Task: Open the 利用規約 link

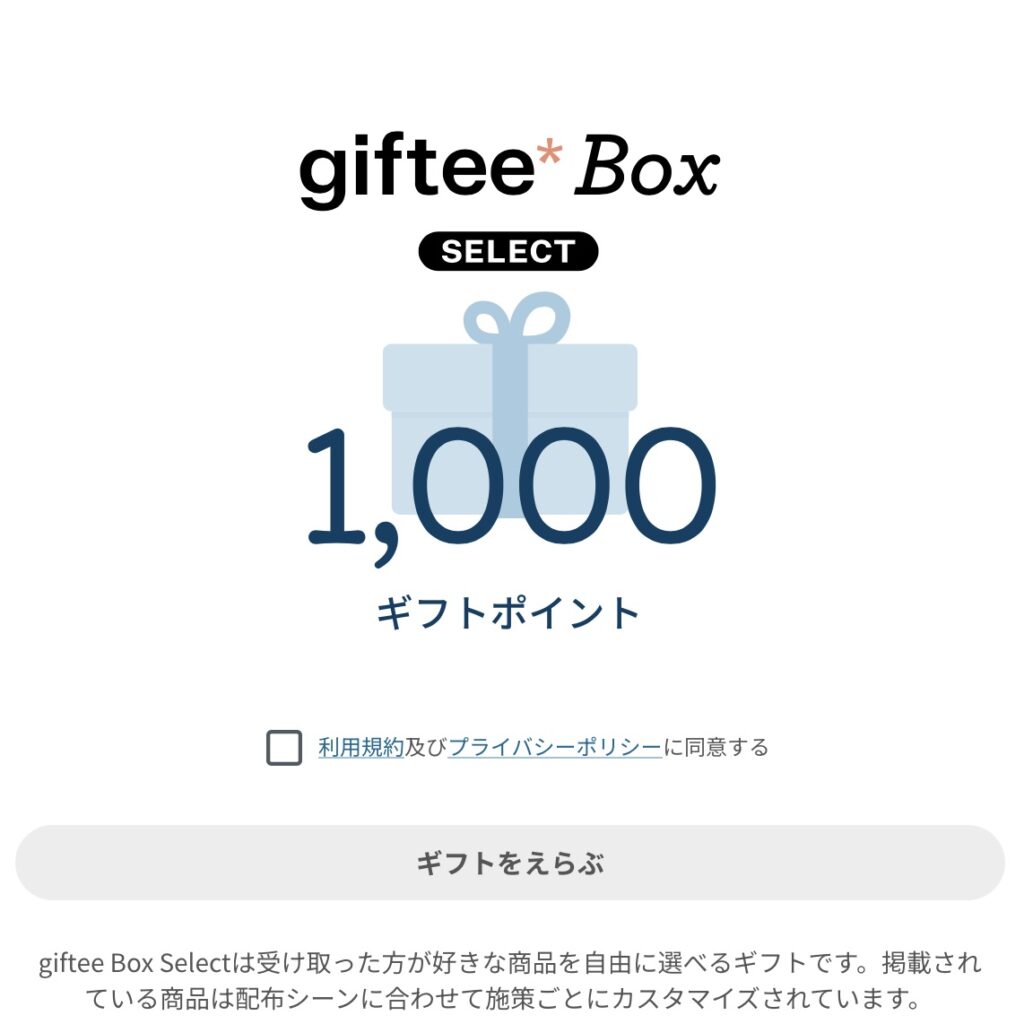Action: [x=361, y=747]
